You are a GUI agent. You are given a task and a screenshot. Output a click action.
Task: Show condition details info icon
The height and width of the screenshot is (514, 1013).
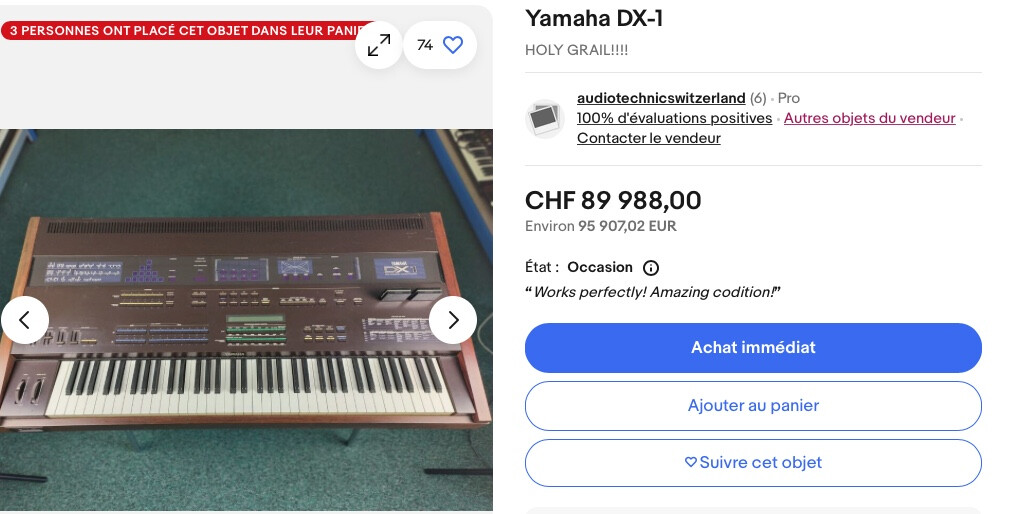(x=651, y=268)
